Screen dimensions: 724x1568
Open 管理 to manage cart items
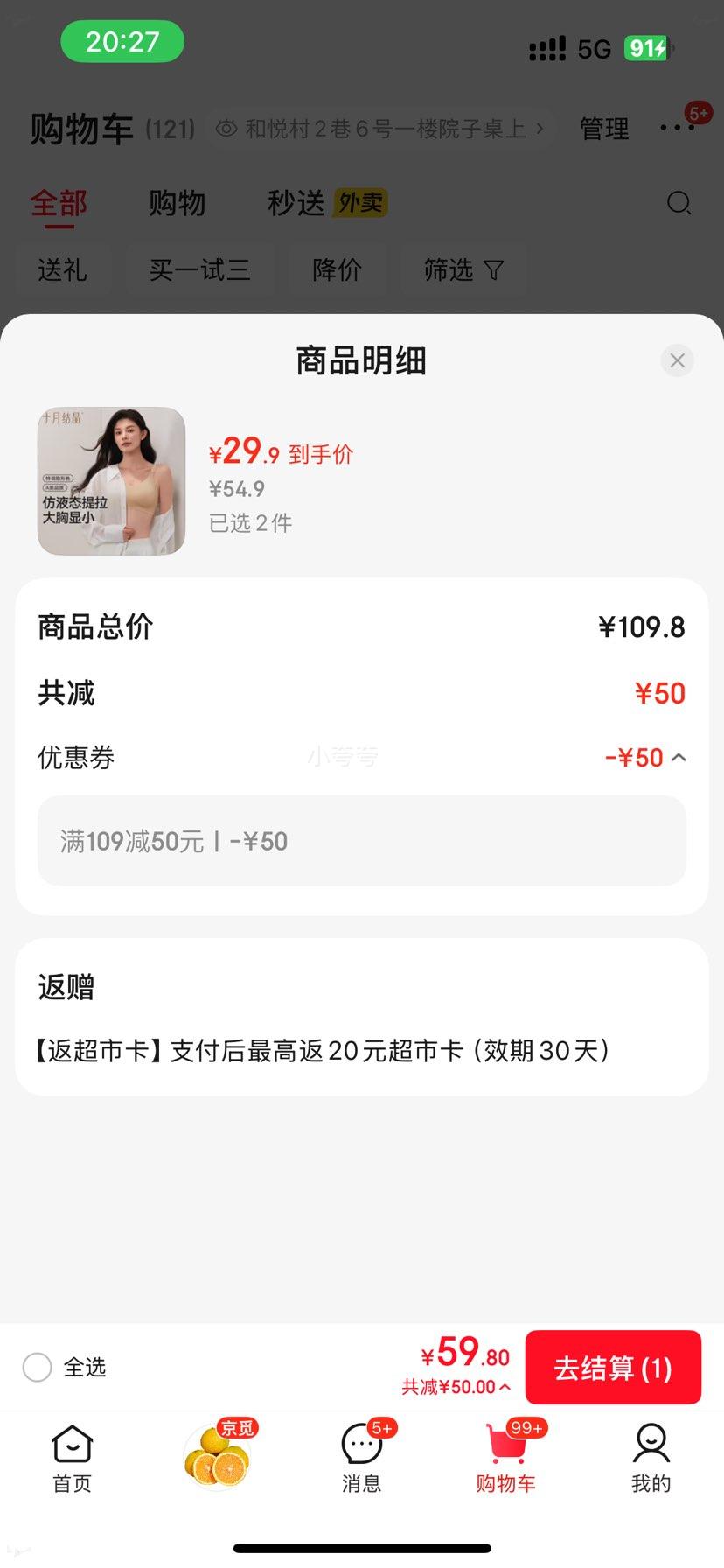pyautogui.click(x=603, y=128)
